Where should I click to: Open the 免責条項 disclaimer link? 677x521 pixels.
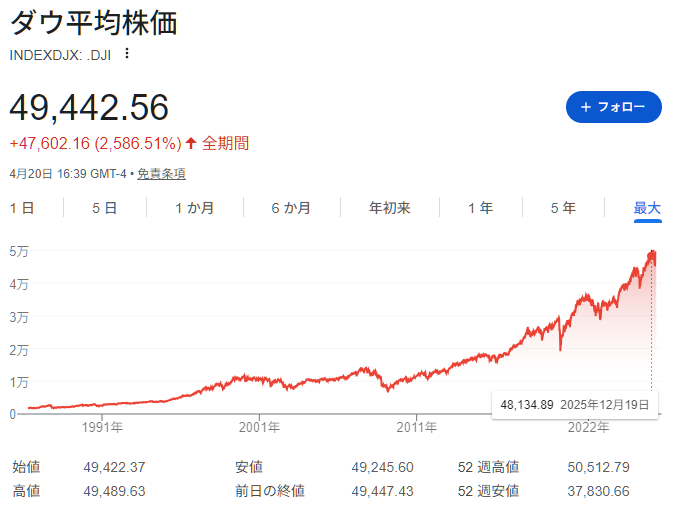coord(161,174)
